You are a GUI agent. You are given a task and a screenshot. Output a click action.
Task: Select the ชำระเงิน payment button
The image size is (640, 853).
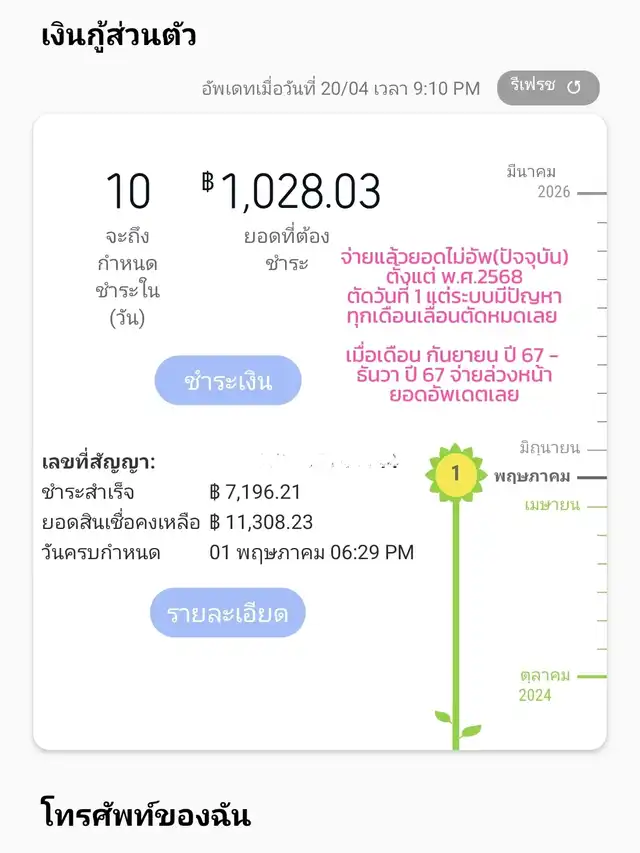[228, 381]
